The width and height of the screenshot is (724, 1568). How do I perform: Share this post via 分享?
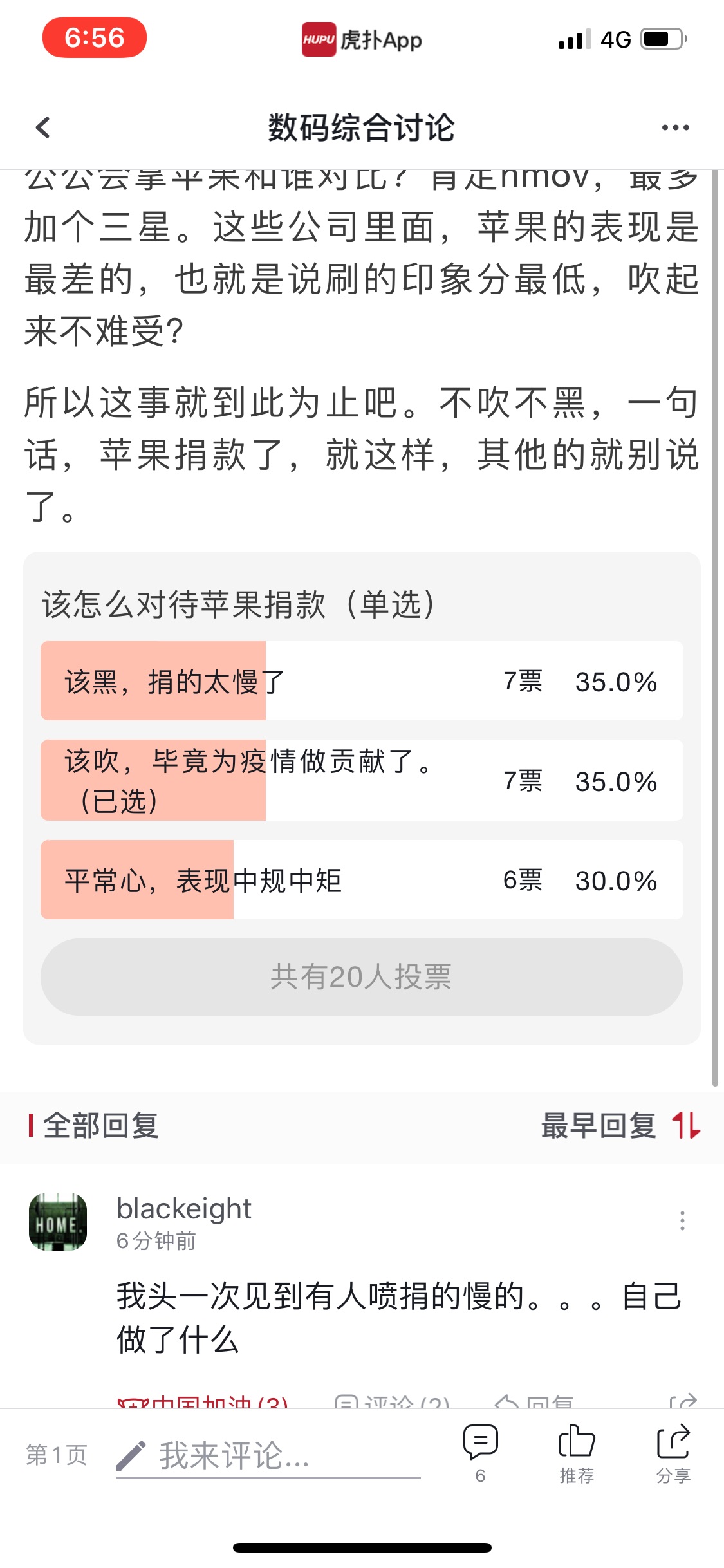pyautogui.click(x=673, y=1453)
